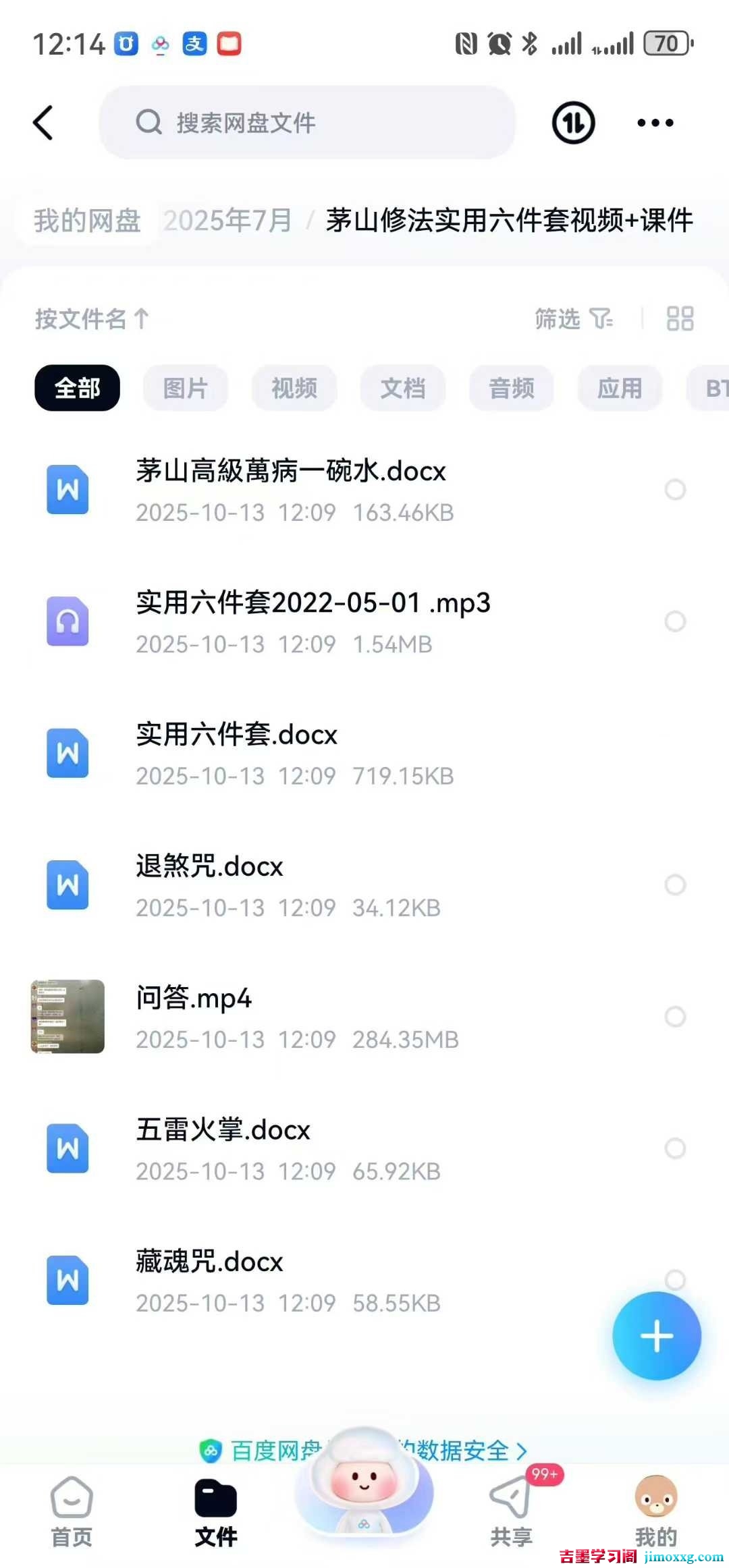729x1568 pixels.
Task: Switch to the 视频 filter tab
Action: (x=294, y=388)
